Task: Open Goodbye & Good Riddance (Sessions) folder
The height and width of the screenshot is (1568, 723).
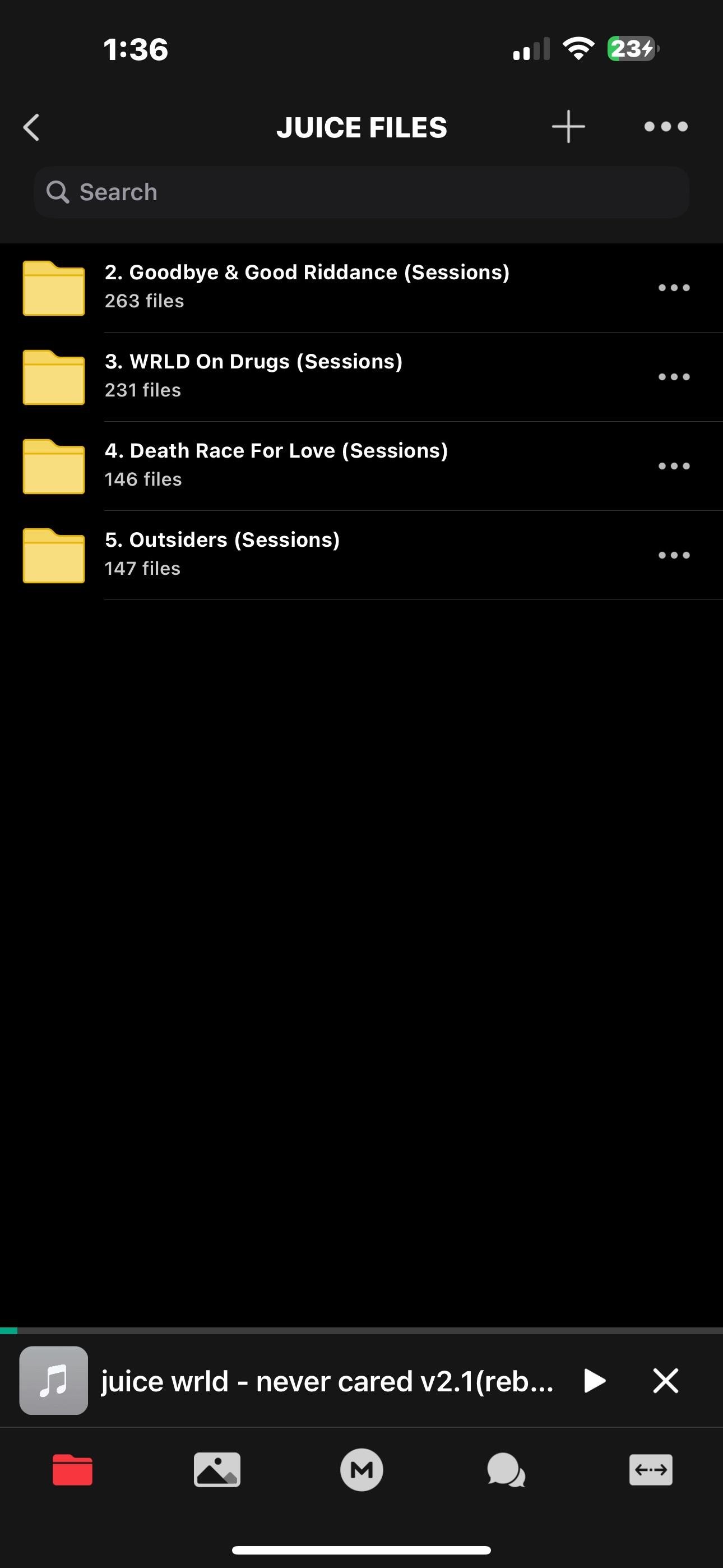Action: pos(307,286)
